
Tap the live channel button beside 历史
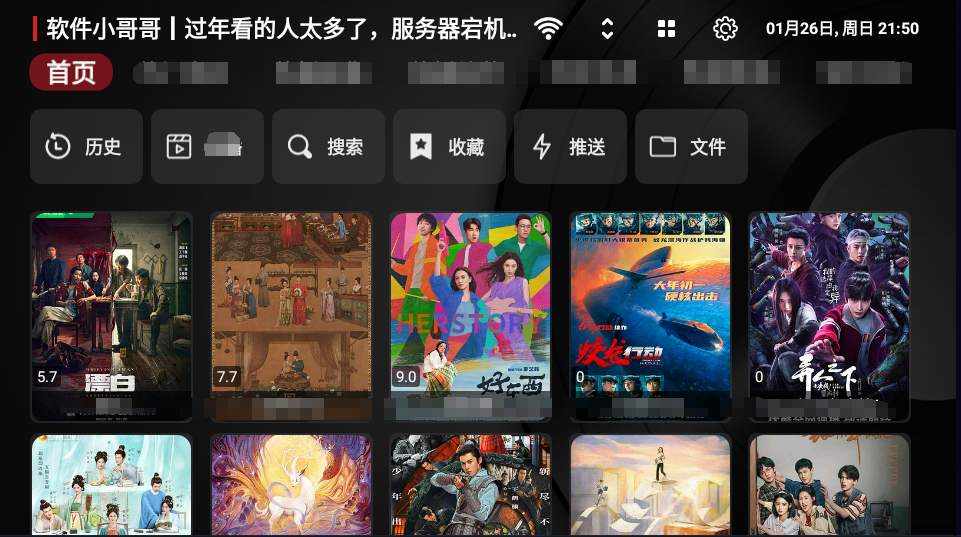[x=206, y=147]
